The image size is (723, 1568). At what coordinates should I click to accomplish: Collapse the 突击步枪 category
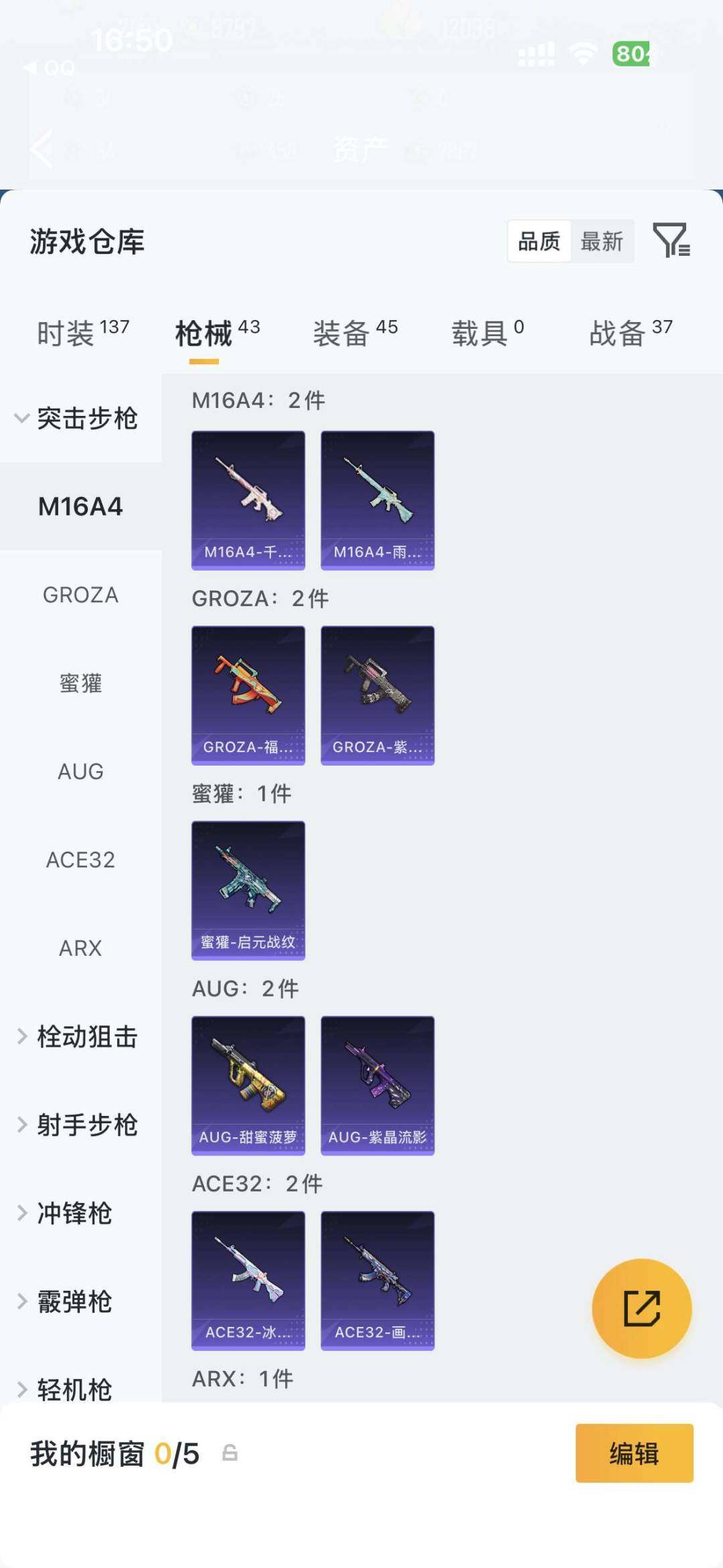click(x=87, y=419)
